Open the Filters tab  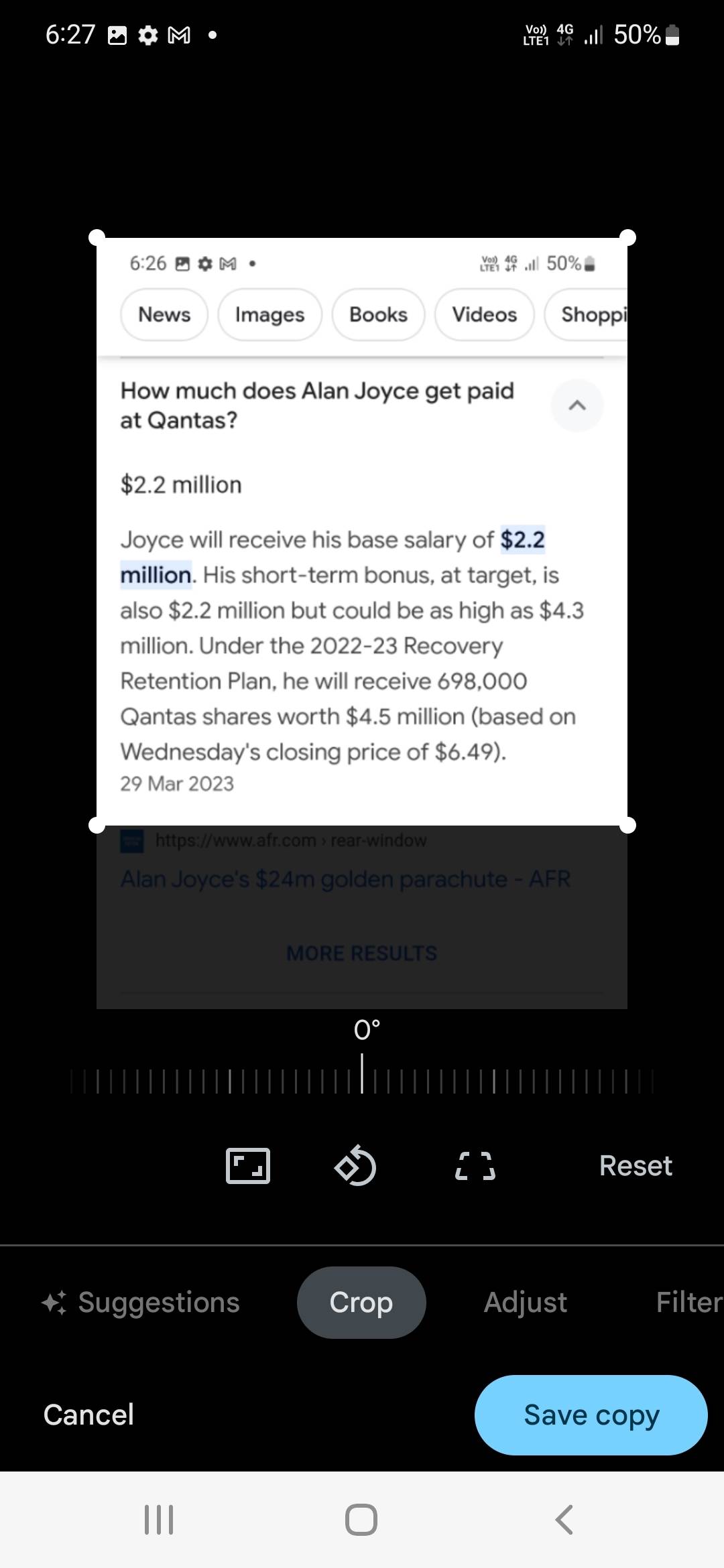(x=688, y=1303)
